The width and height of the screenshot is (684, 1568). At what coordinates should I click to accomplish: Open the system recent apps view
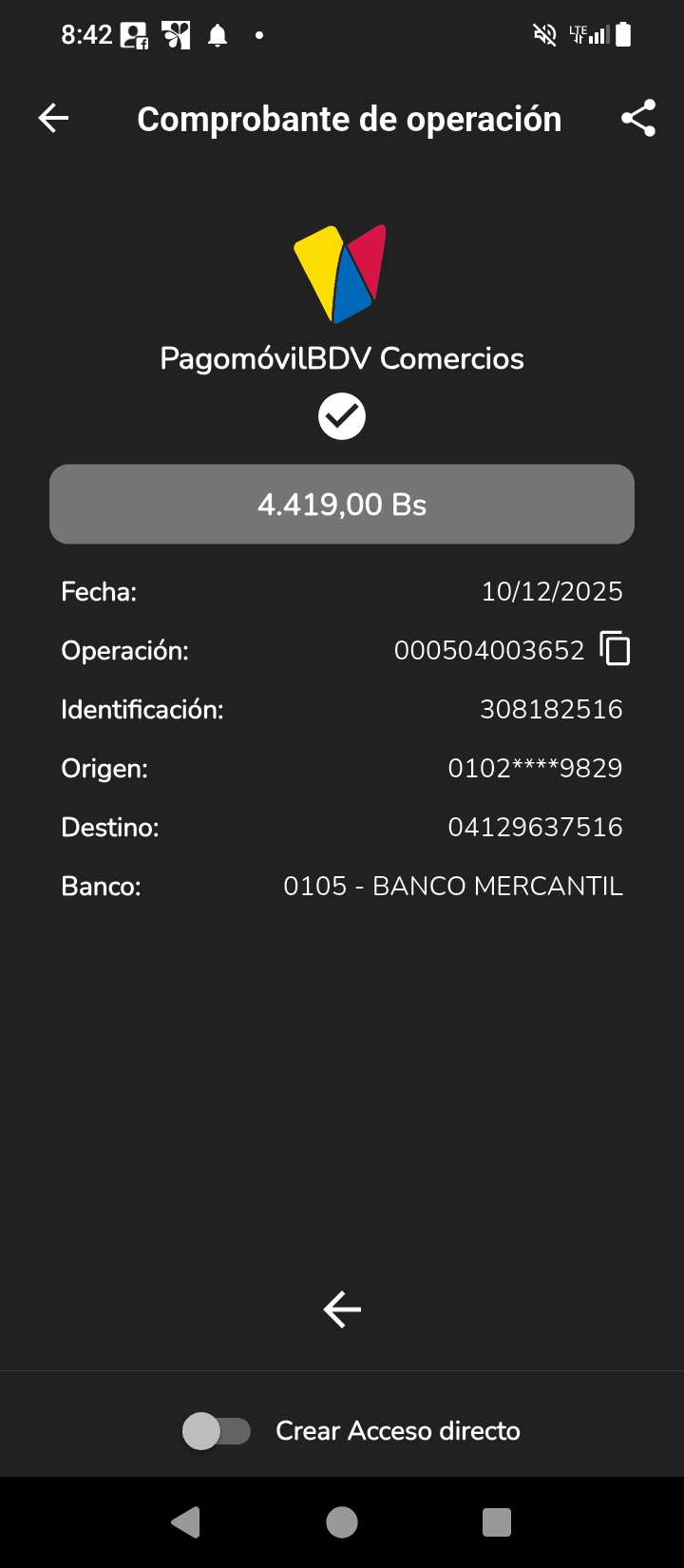(497, 1522)
